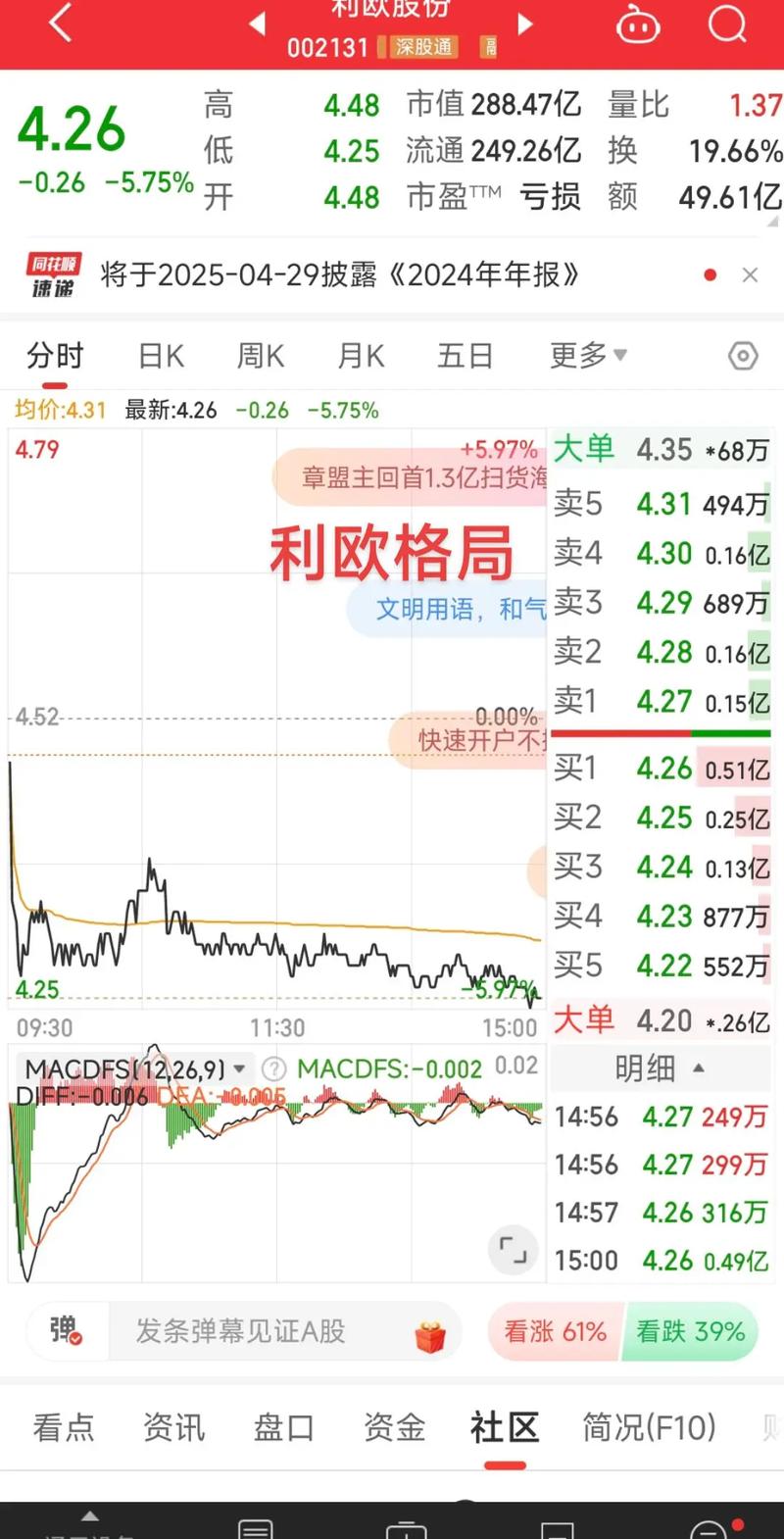Expand the MACD chart to fullscreen
The image size is (784, 1539).
click(513, 1251)
